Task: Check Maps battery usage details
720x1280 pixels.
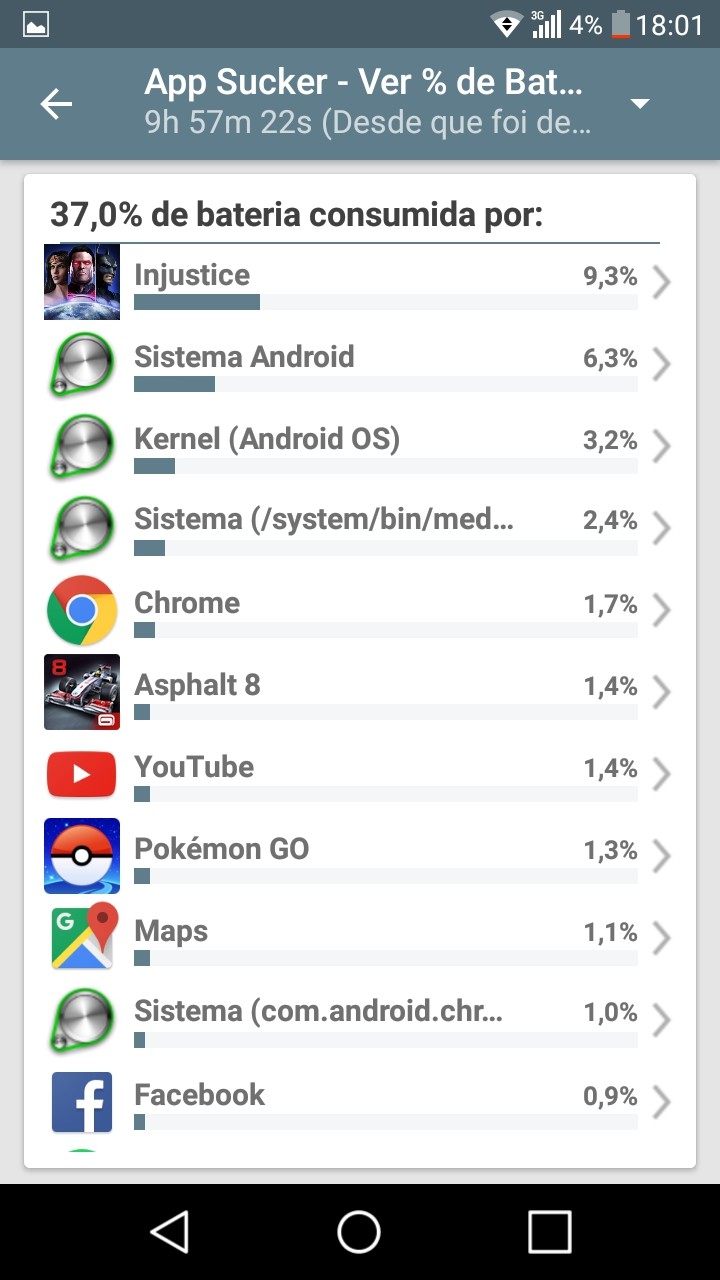Action: pyautogui.click(x=358, y=939)
